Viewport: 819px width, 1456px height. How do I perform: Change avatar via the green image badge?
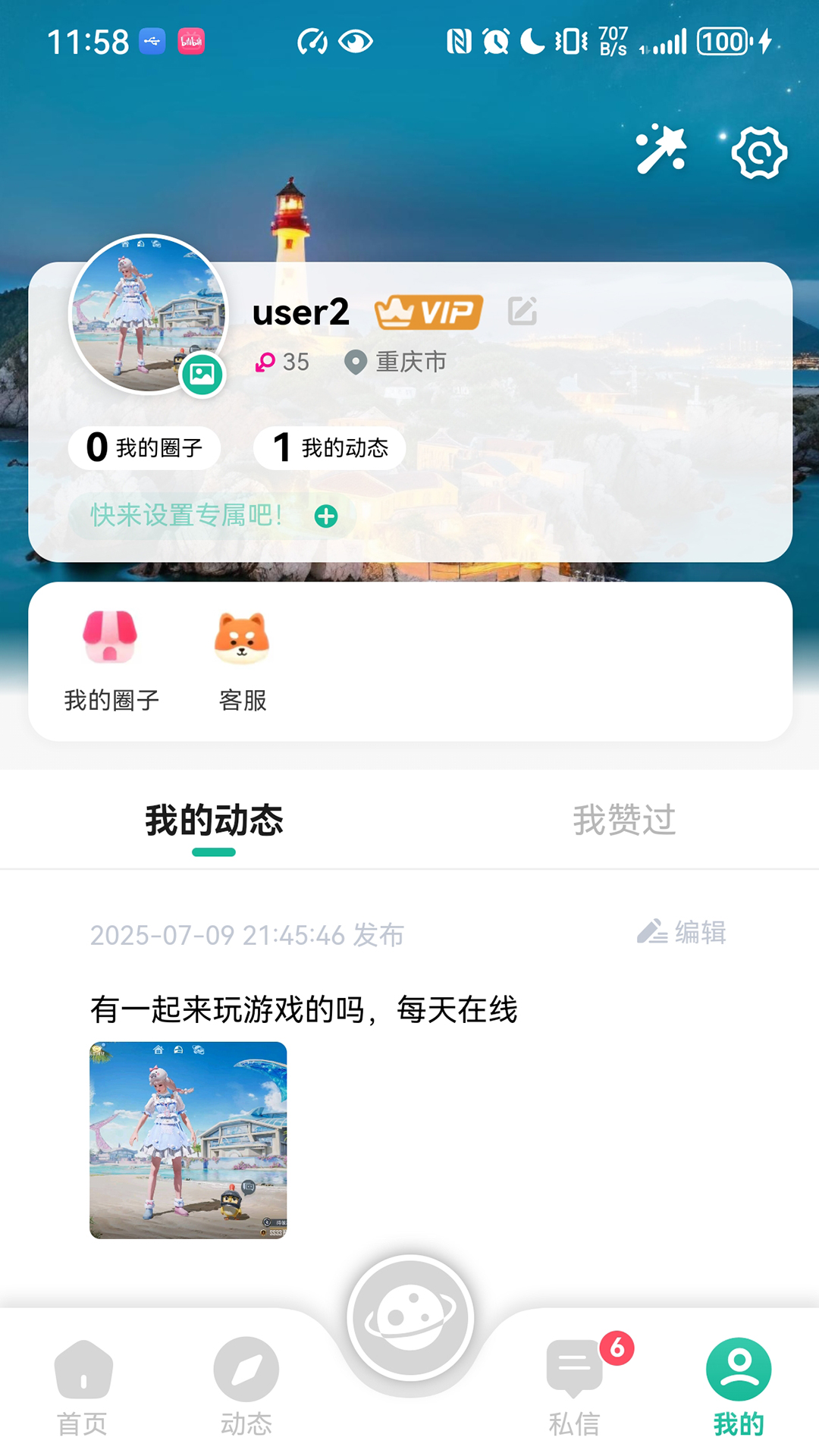point(202,375)
